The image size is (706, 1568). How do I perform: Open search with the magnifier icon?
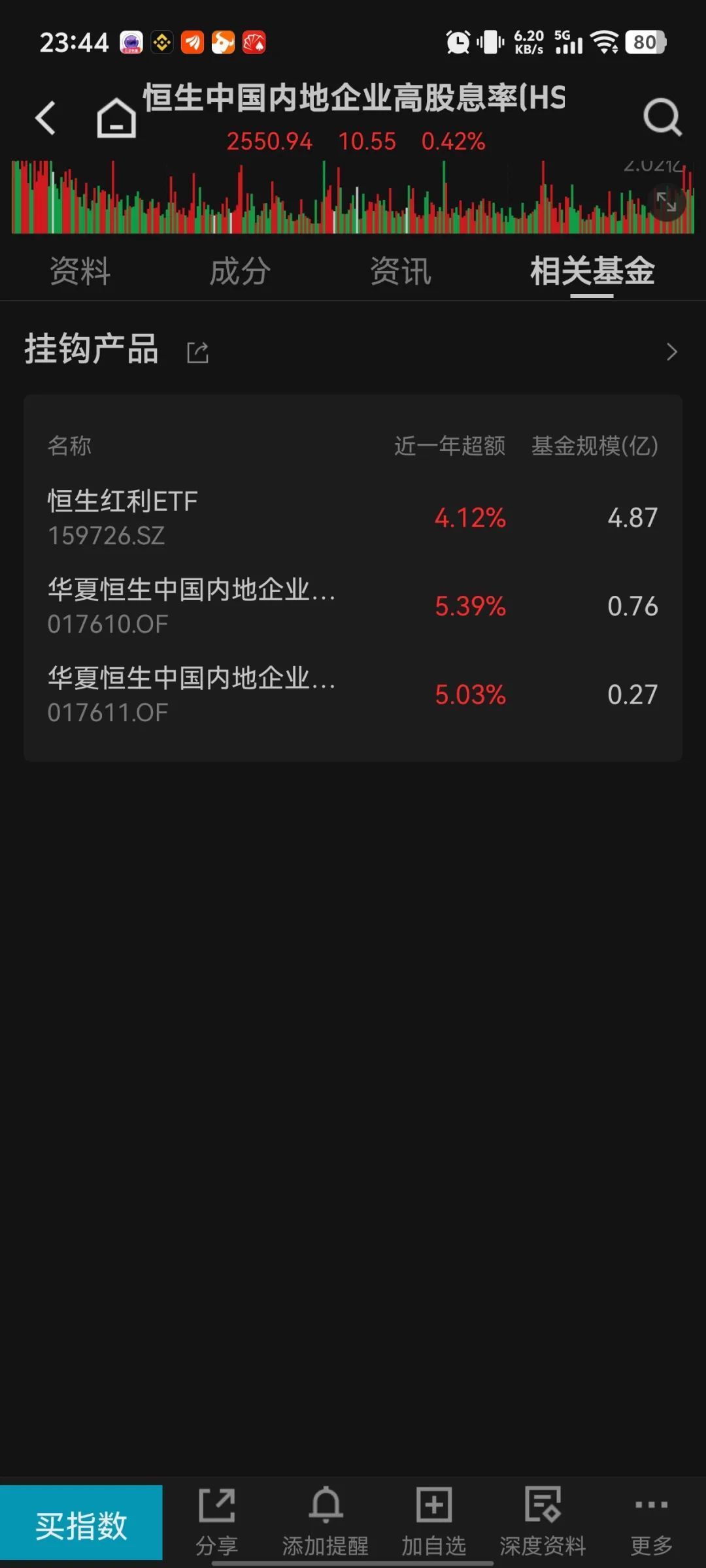click(x=662, y=118)
